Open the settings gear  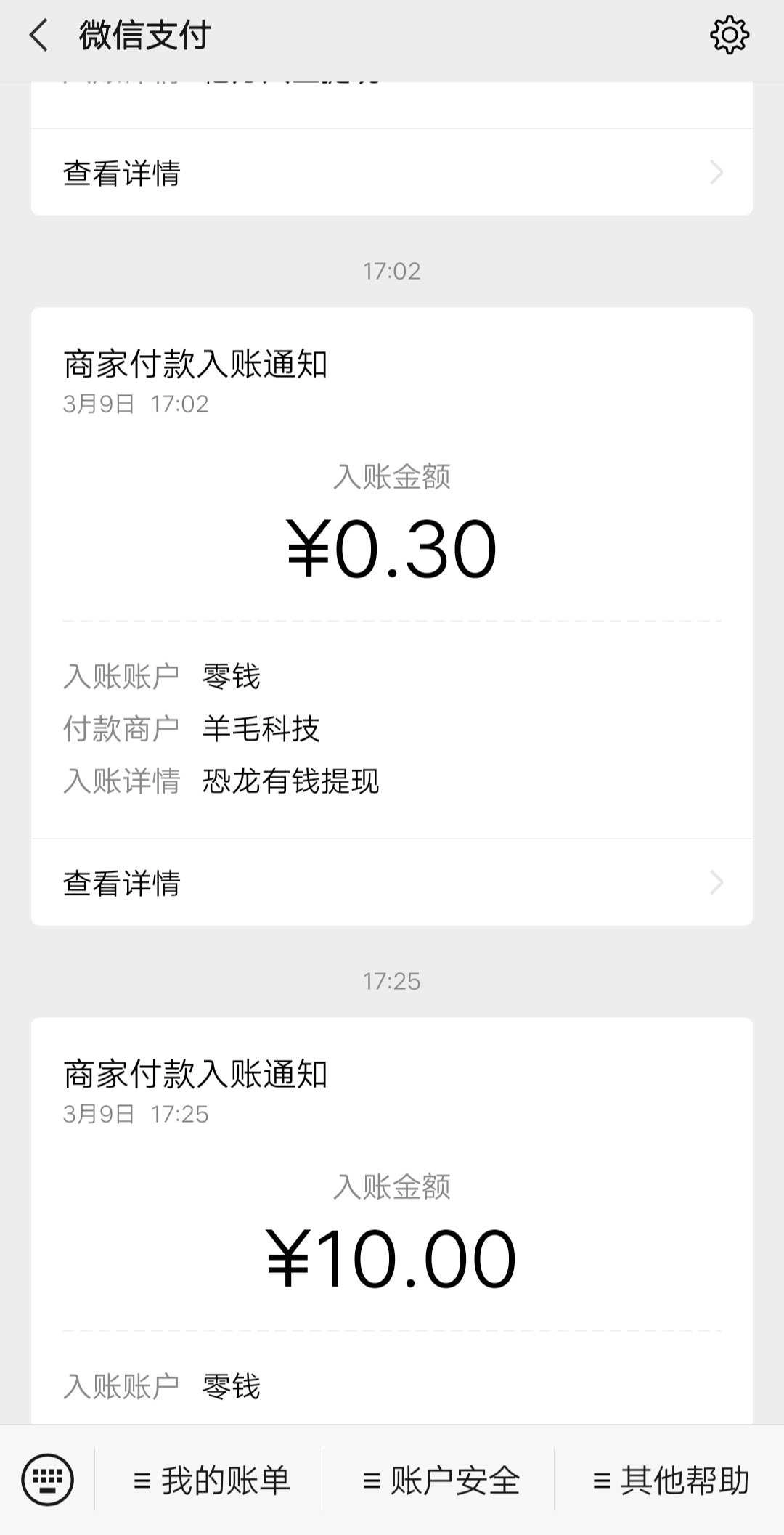point(729,35)
